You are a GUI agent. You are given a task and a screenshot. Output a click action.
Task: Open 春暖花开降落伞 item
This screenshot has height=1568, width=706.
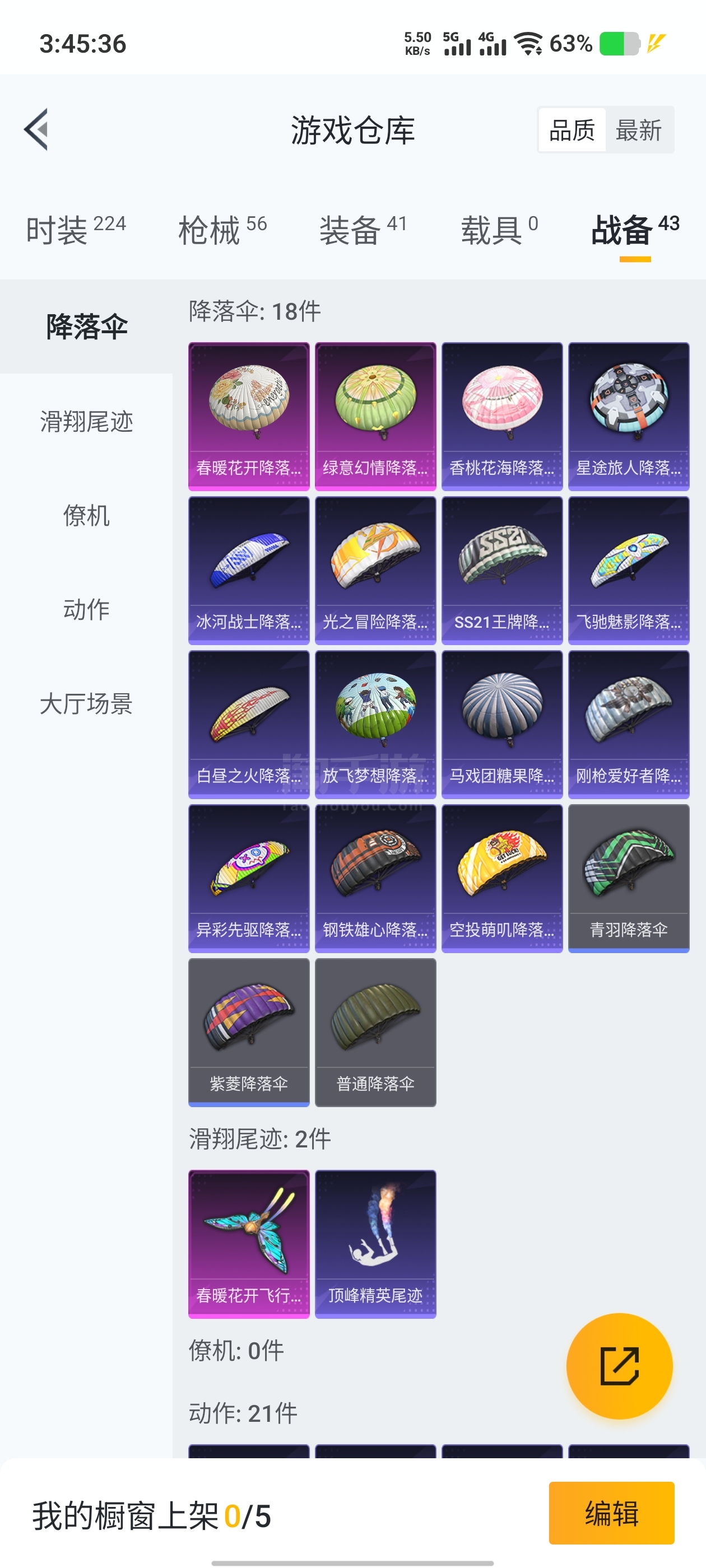point(249,416)
